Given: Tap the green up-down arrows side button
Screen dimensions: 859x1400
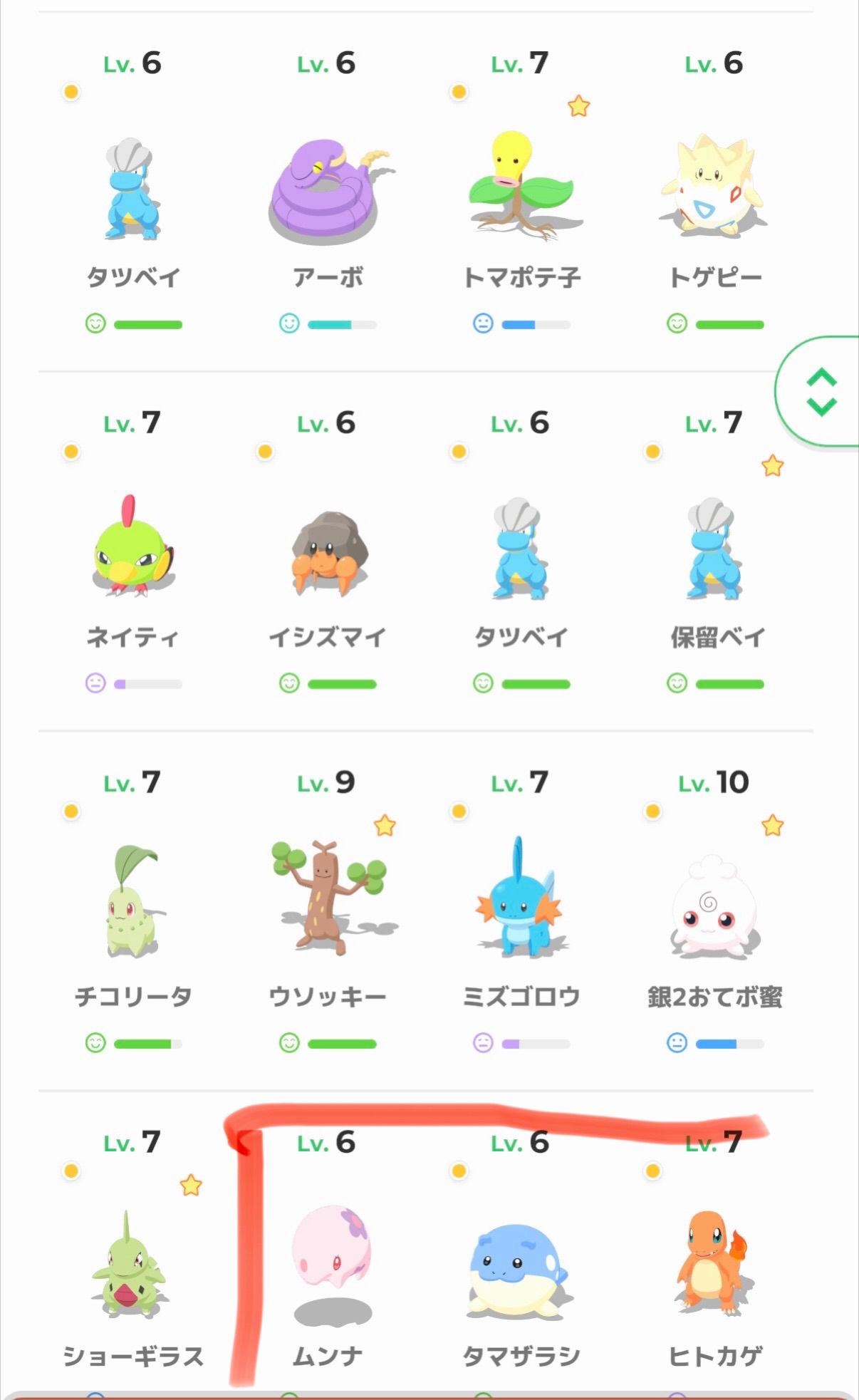Looking at the screenshot, I should [821, 392].
